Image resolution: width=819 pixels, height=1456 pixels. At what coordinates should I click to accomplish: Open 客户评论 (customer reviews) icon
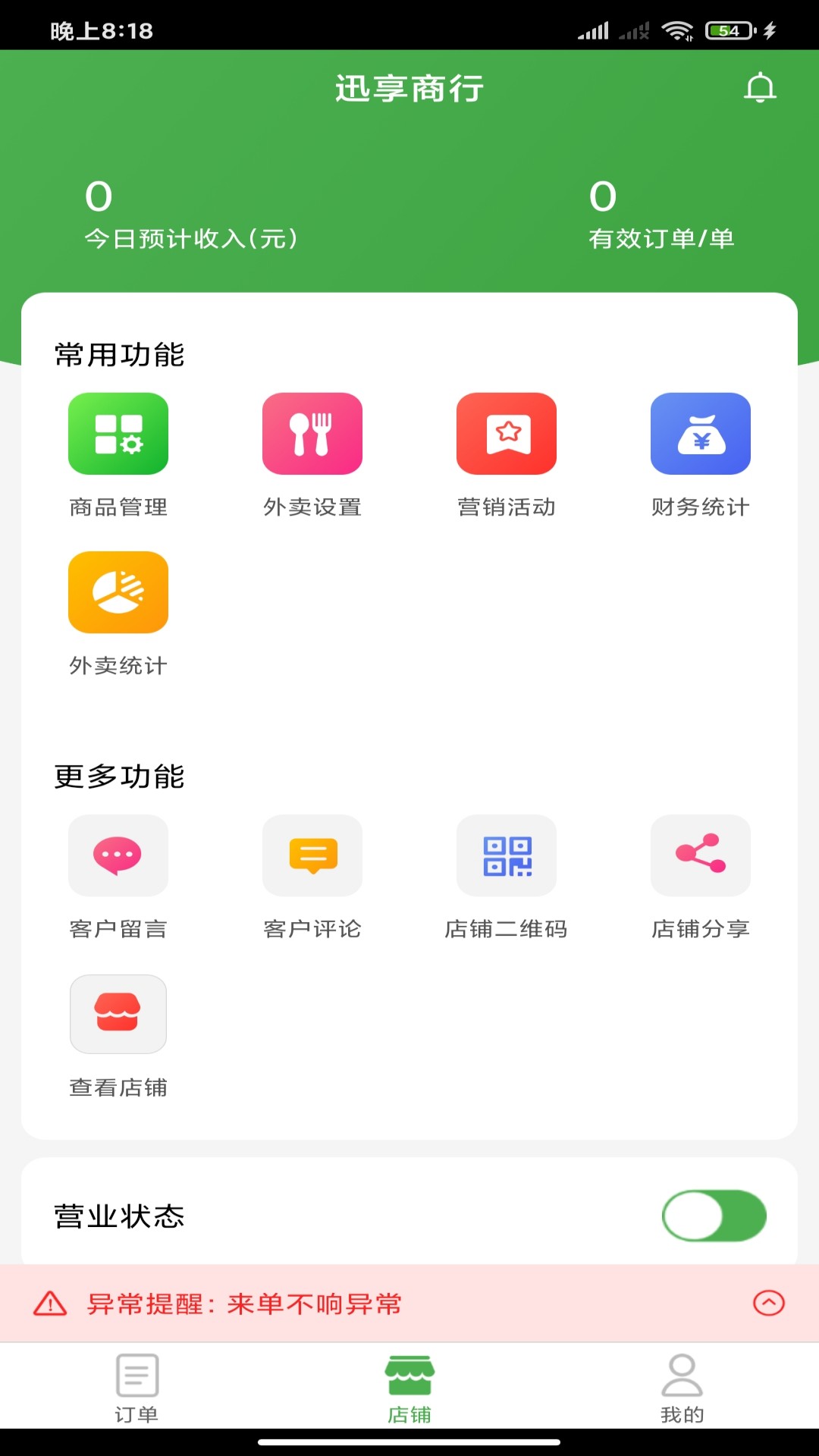tap(312, 855)
